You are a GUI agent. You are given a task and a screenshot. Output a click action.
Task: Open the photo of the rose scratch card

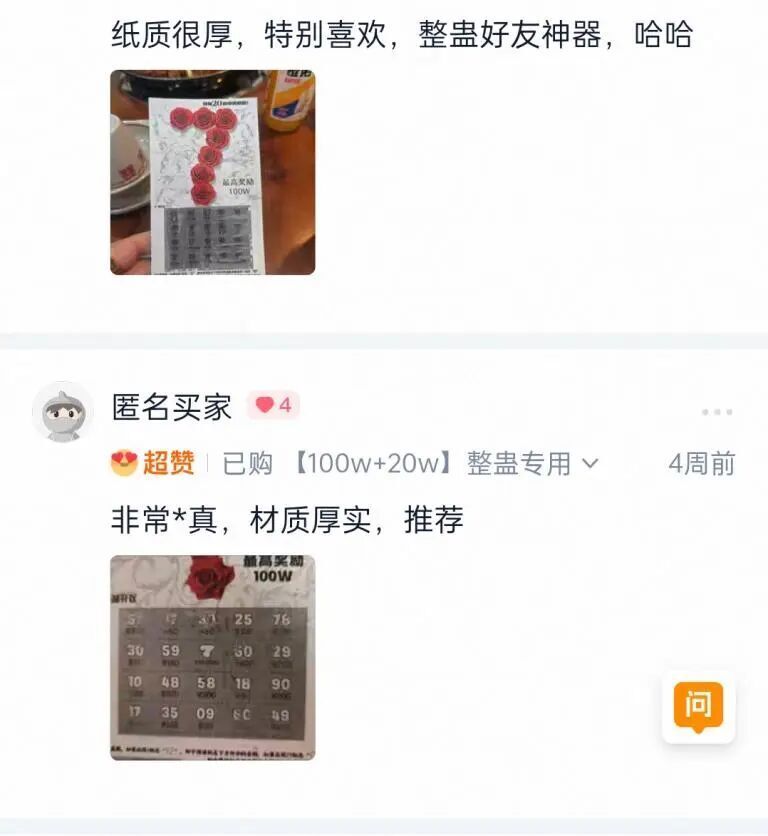(x=212, y=172)
